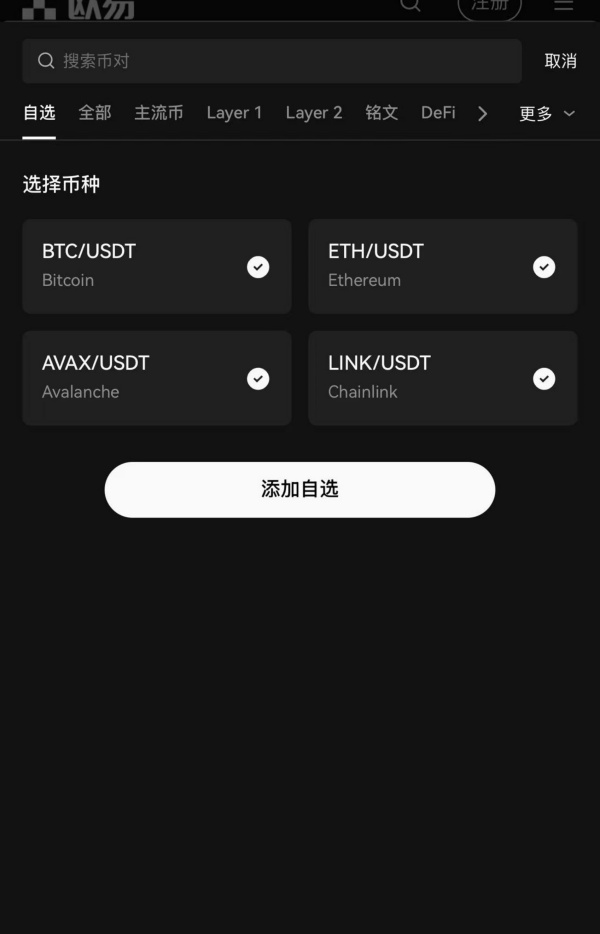Toggle the AVAX/USDT selection

[258, 379]
